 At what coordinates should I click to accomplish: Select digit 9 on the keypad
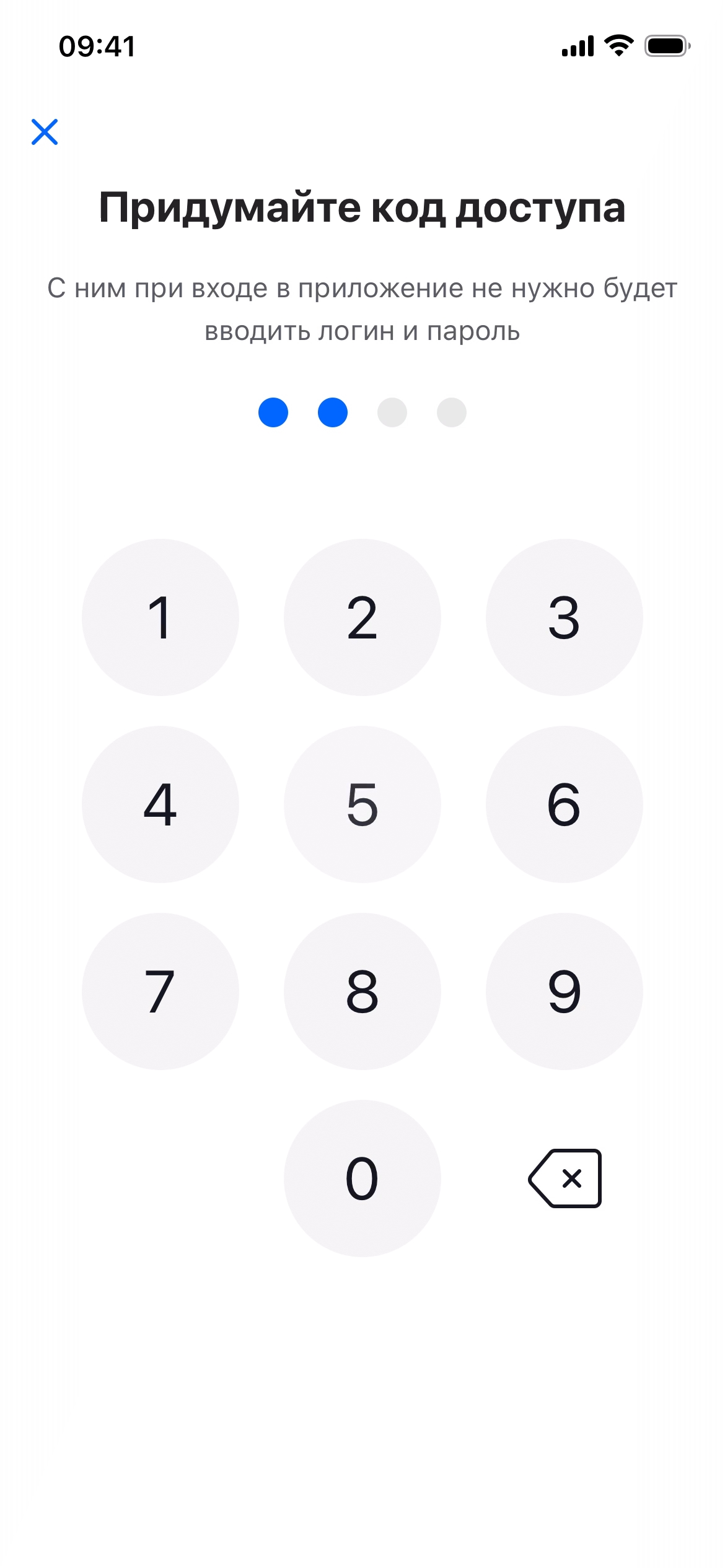click(565, 991)
